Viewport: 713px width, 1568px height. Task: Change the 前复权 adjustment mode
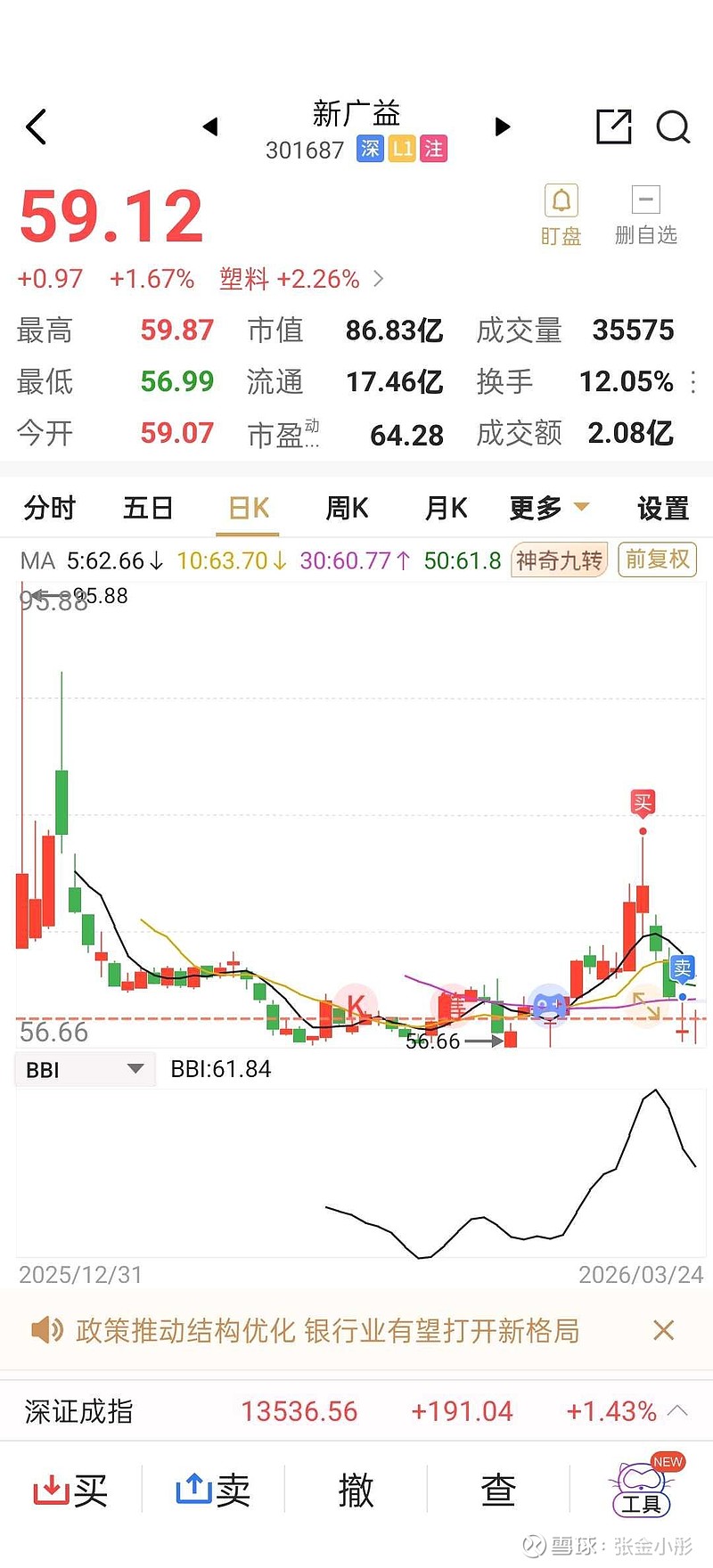[657, 559]
